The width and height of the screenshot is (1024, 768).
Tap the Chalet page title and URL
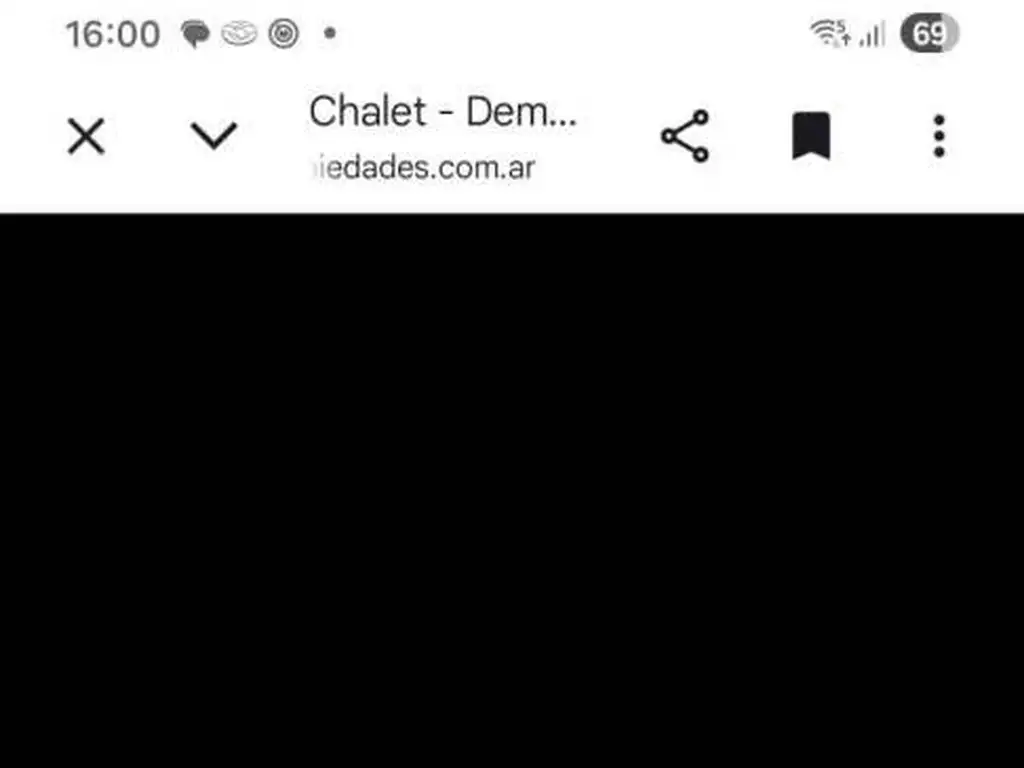[x=443, y=137]
